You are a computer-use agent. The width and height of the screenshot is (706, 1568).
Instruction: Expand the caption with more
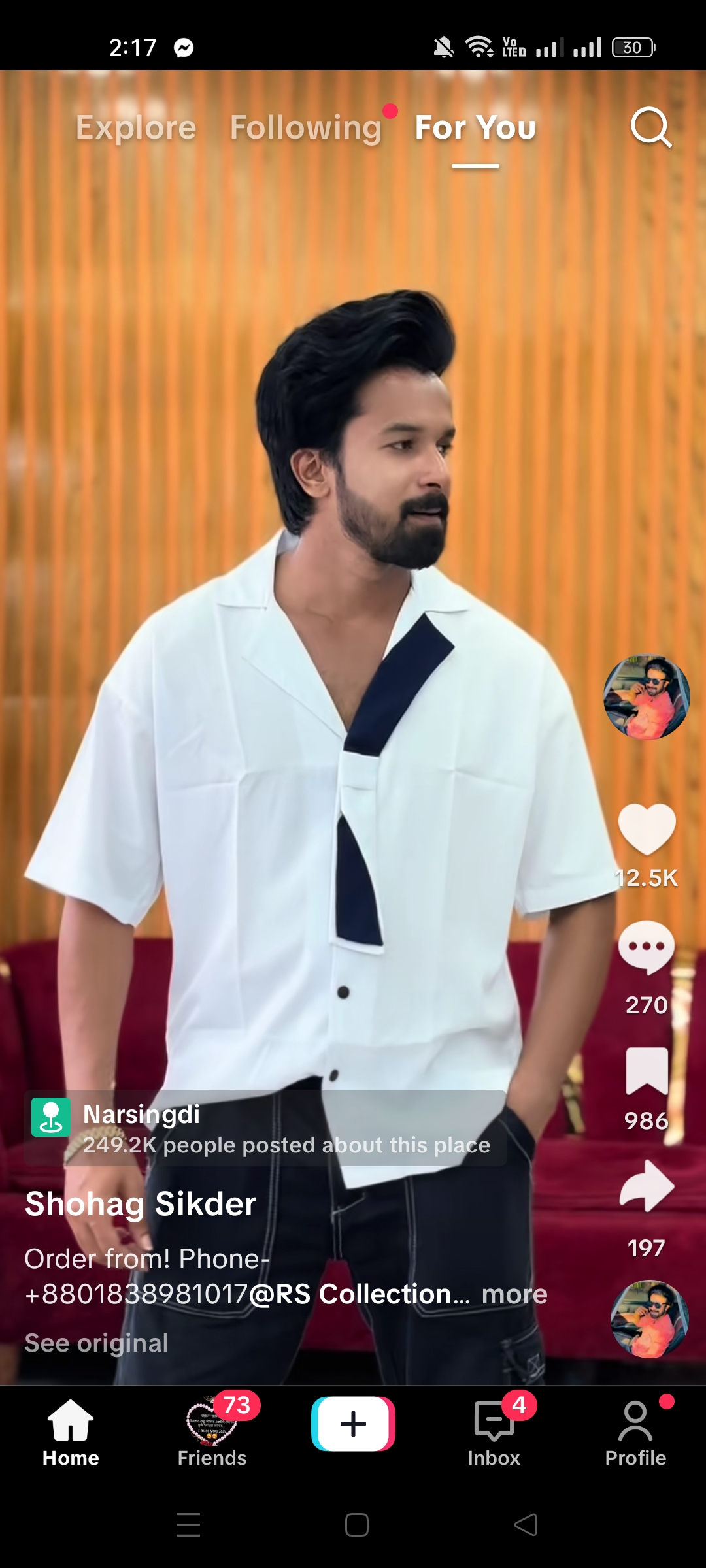514,1294
